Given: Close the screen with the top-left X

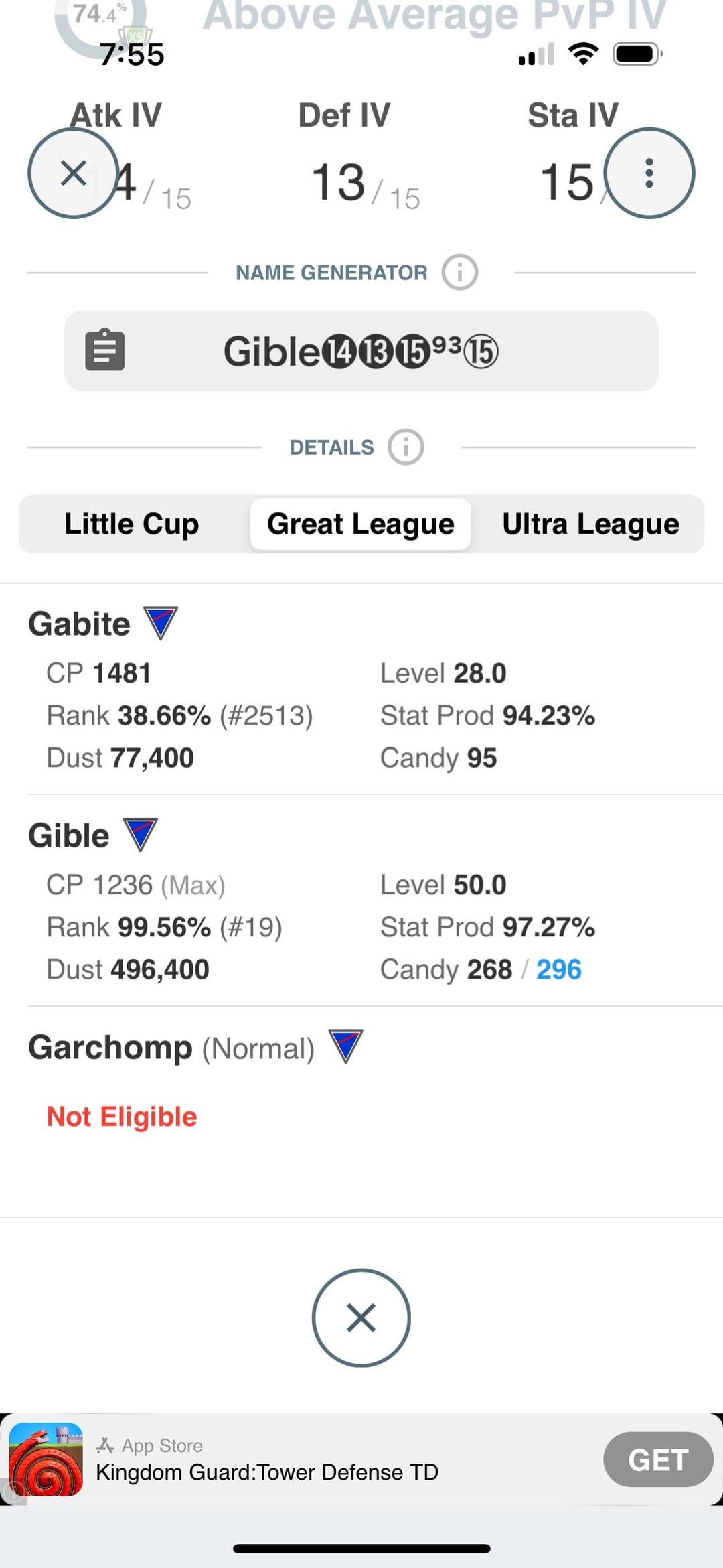Looking at the screenshot, I should pos(73,173).
